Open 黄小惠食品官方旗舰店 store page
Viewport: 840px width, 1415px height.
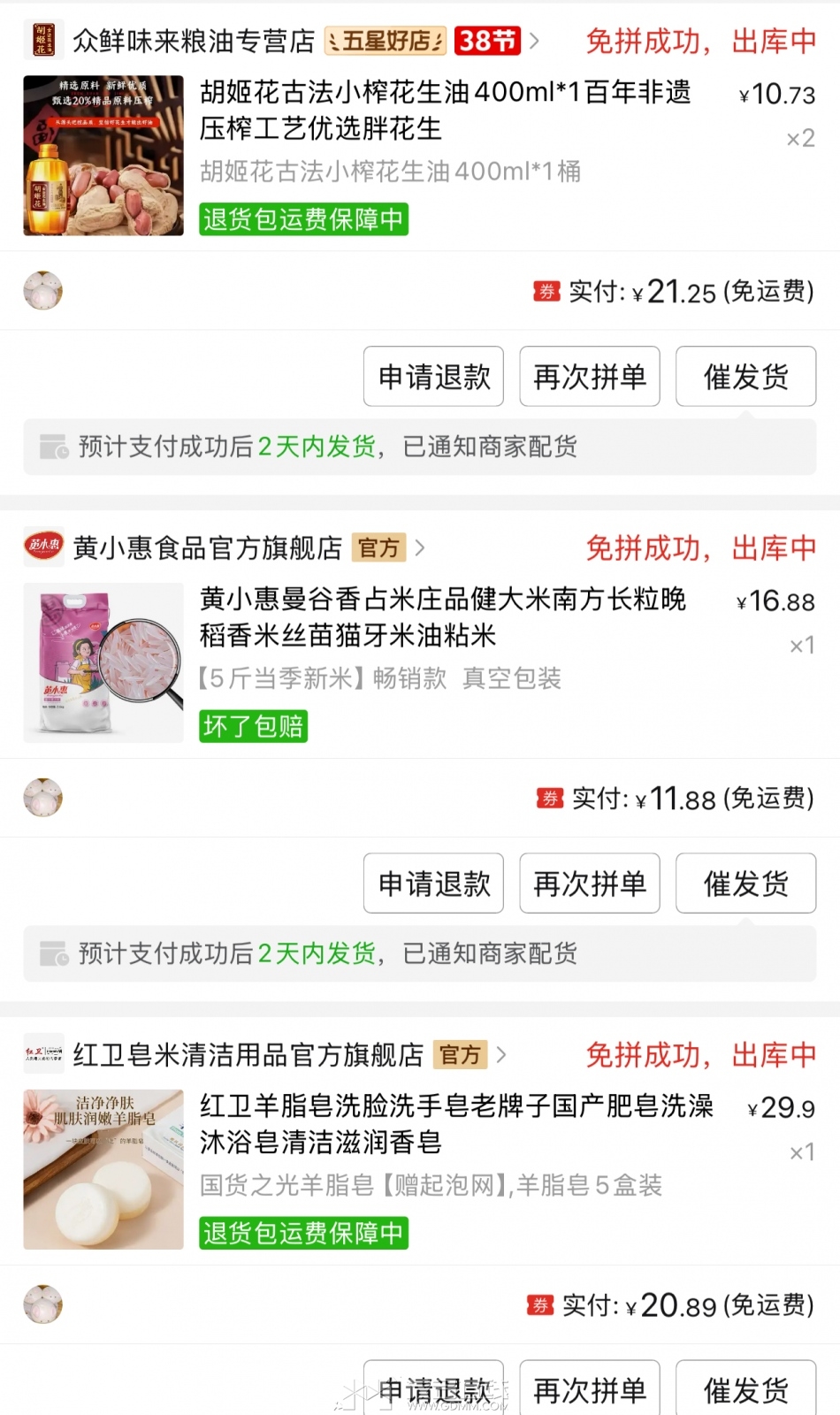[207, 548]
